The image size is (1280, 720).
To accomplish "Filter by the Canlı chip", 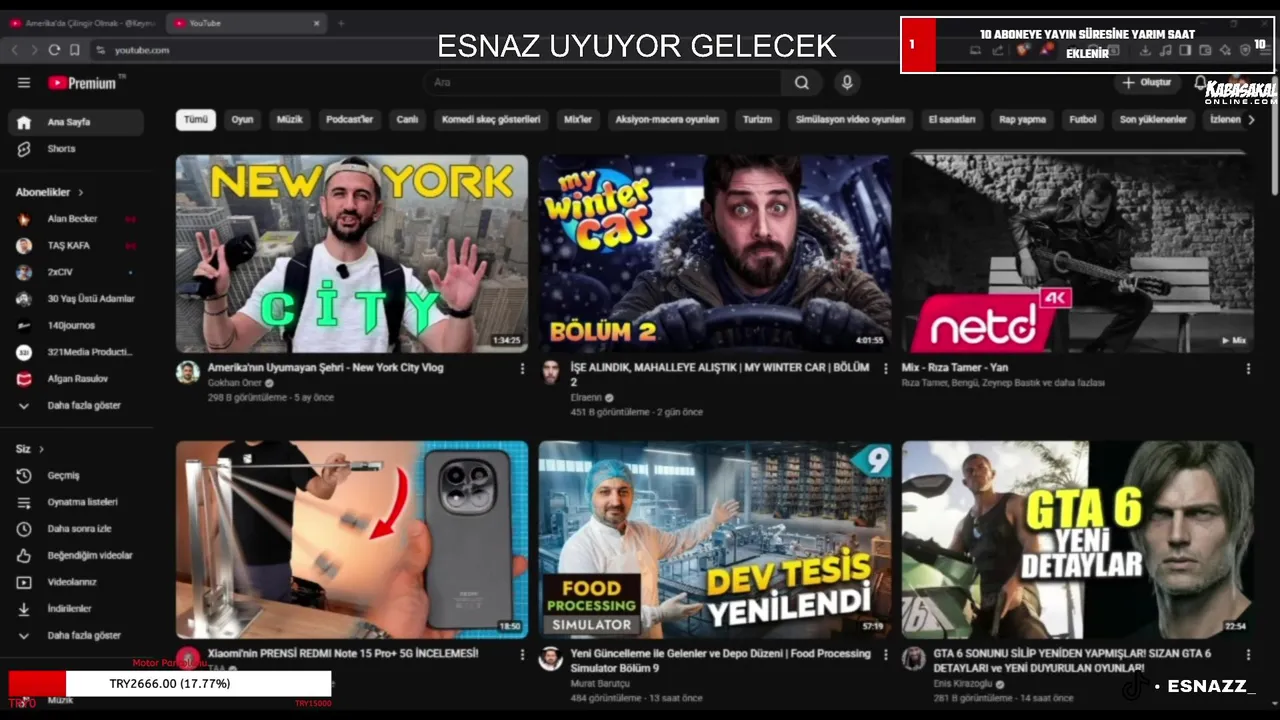I will [x=407, y=119].
